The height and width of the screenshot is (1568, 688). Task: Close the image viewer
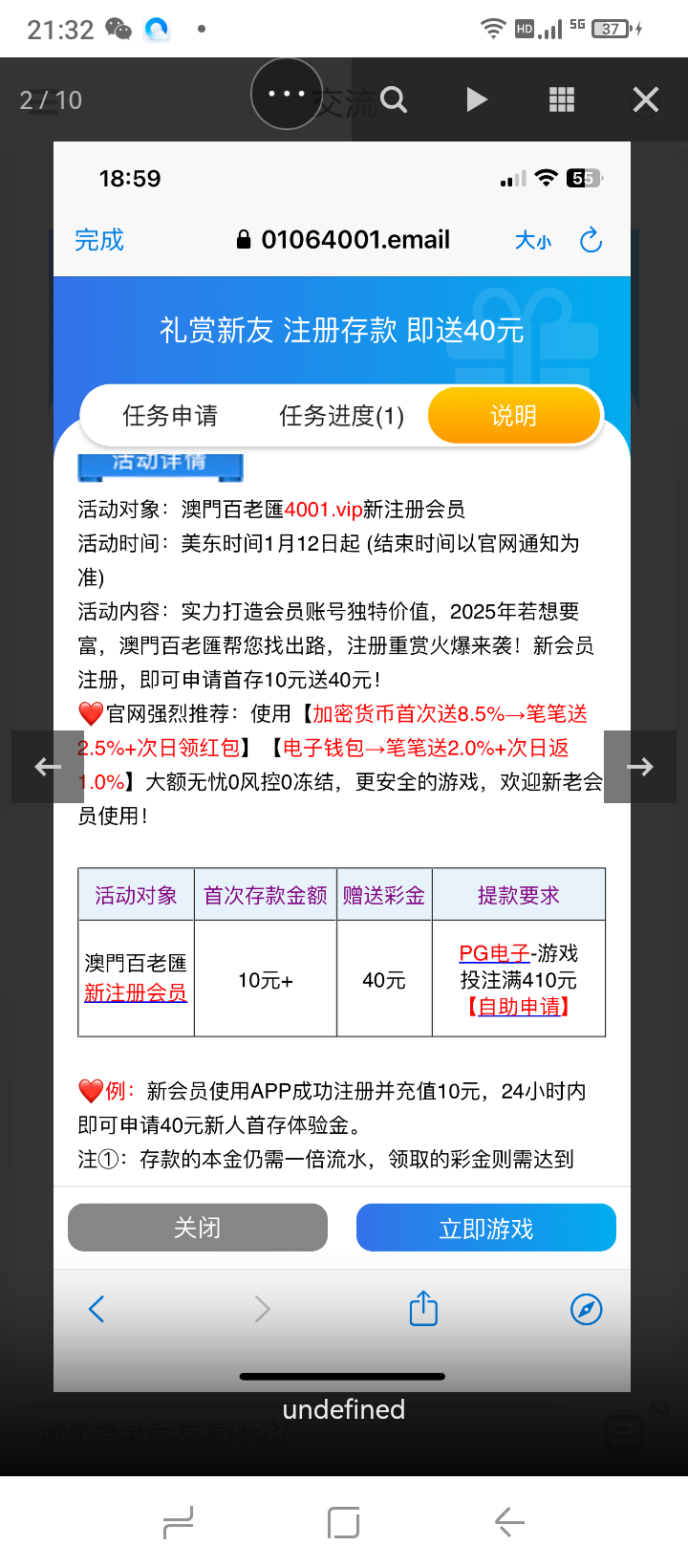[646, 99]
